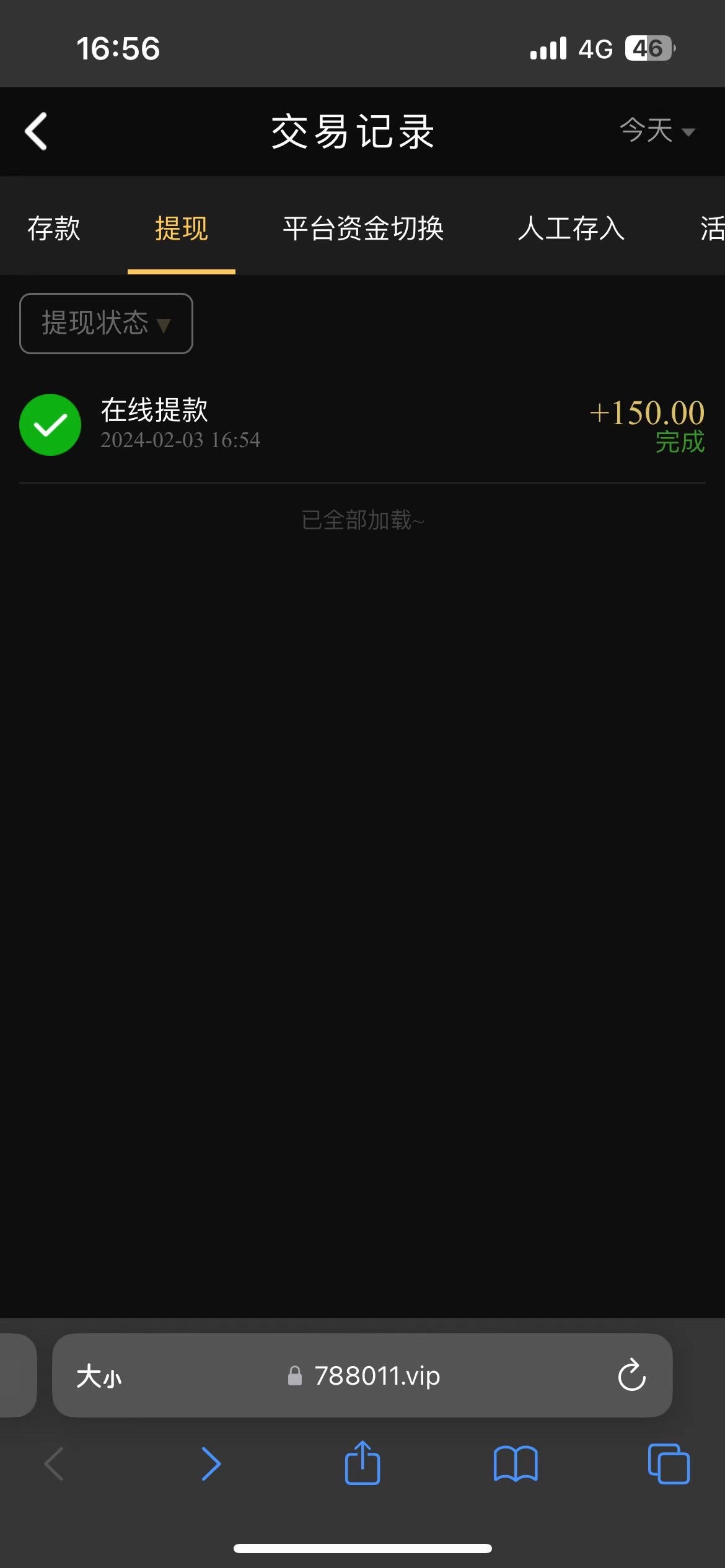Select the 提现 tab
725x1568 pixels.
click(x=181, y=229)
